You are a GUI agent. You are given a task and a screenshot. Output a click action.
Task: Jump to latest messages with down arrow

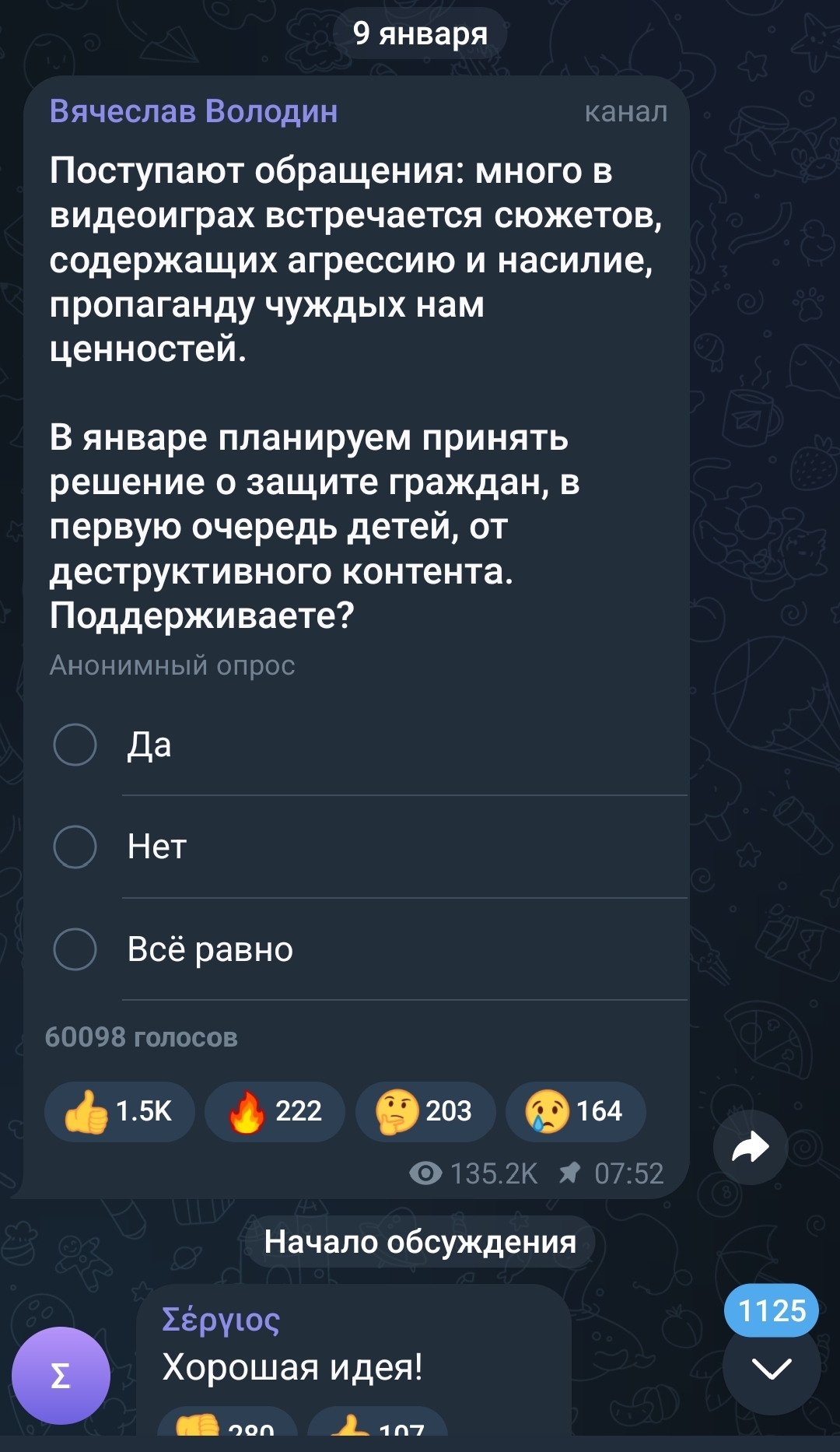tap(771, 1367)
